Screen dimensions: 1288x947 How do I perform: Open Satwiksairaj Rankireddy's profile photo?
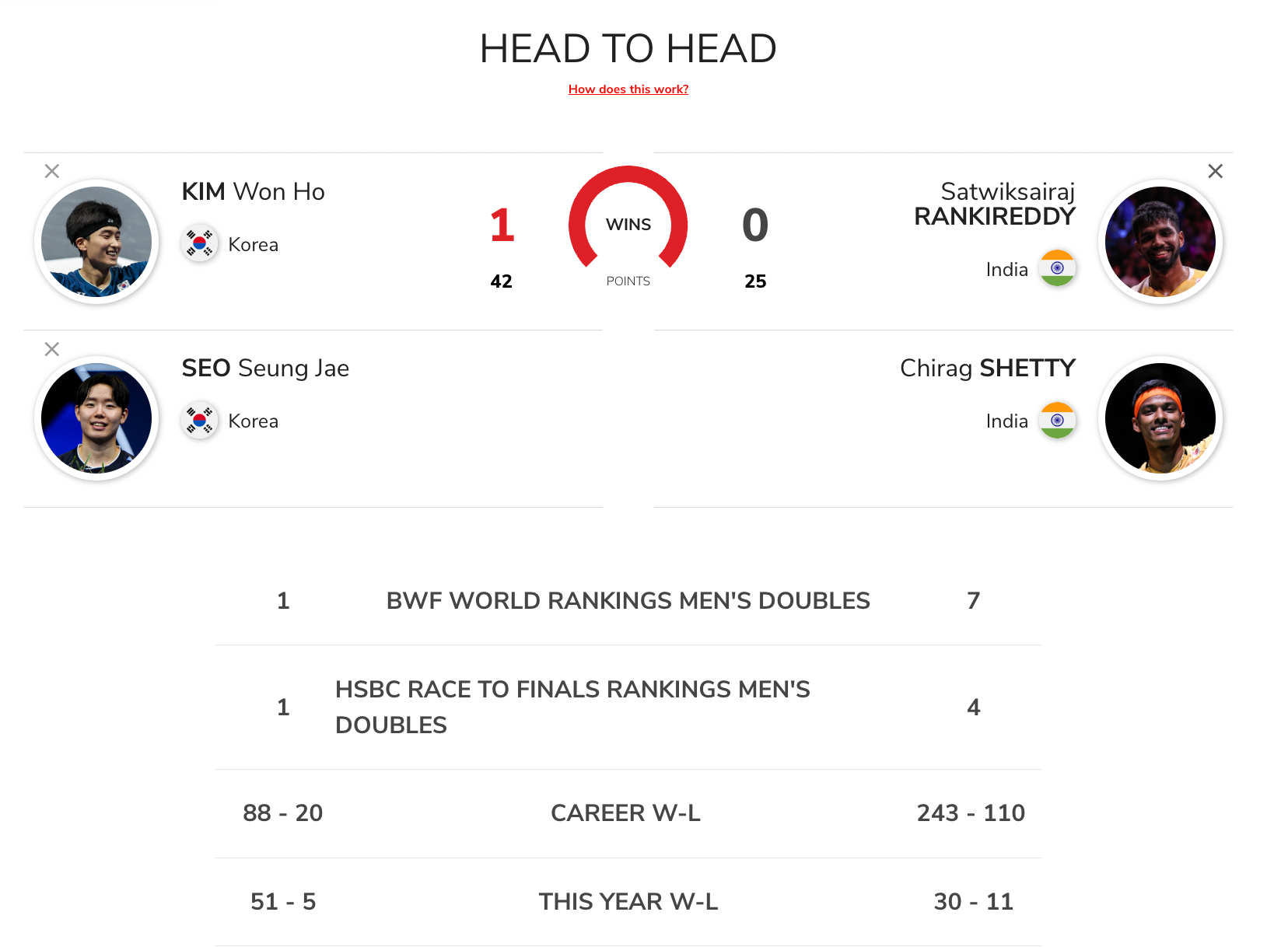click(x=1160, y=242)
